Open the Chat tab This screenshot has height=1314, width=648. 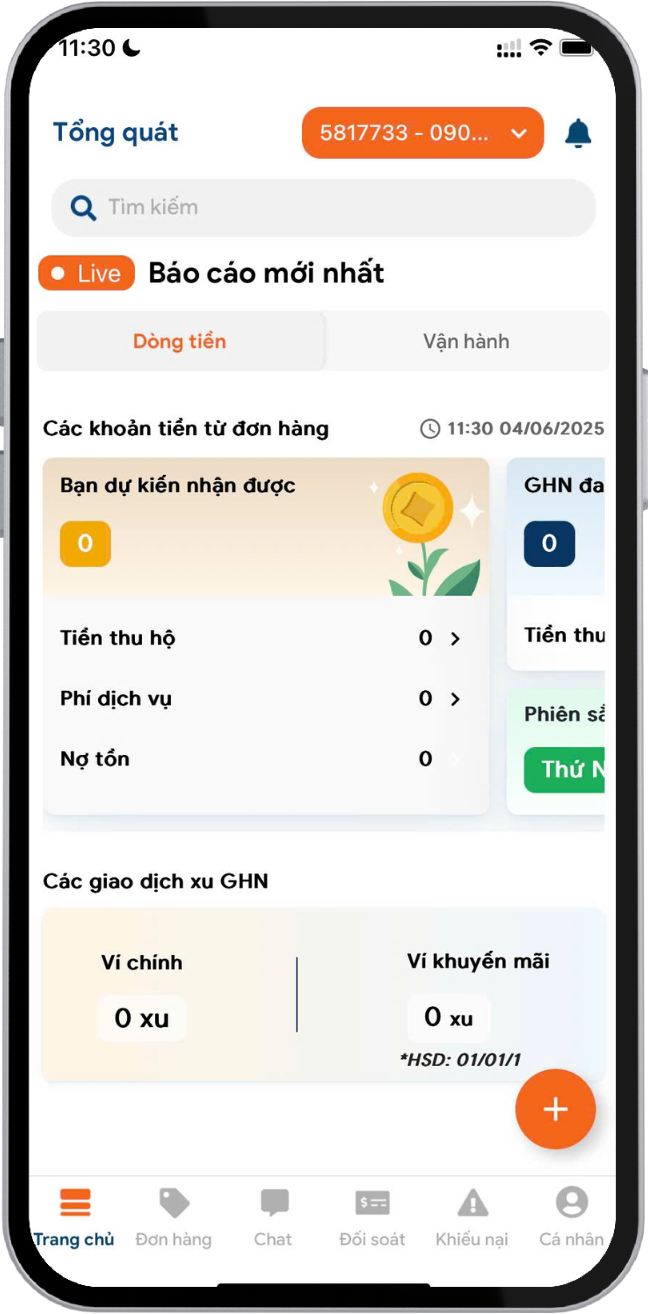tap(273, 1216)
